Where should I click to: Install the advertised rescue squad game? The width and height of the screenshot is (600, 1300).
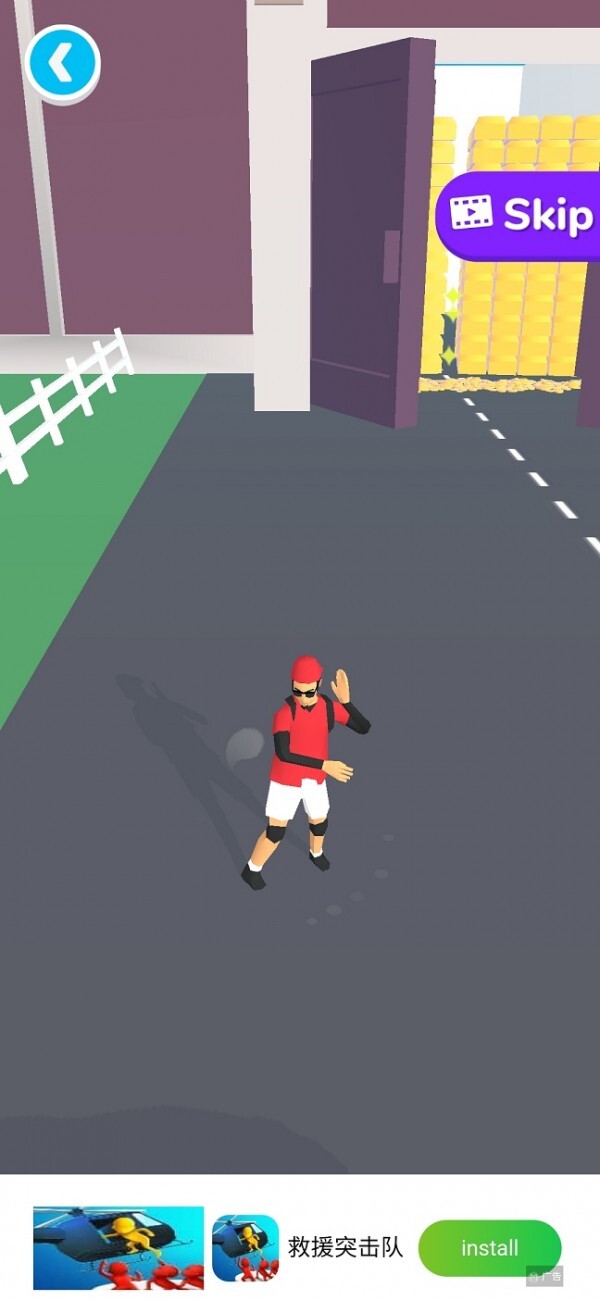click(489, 1248)
